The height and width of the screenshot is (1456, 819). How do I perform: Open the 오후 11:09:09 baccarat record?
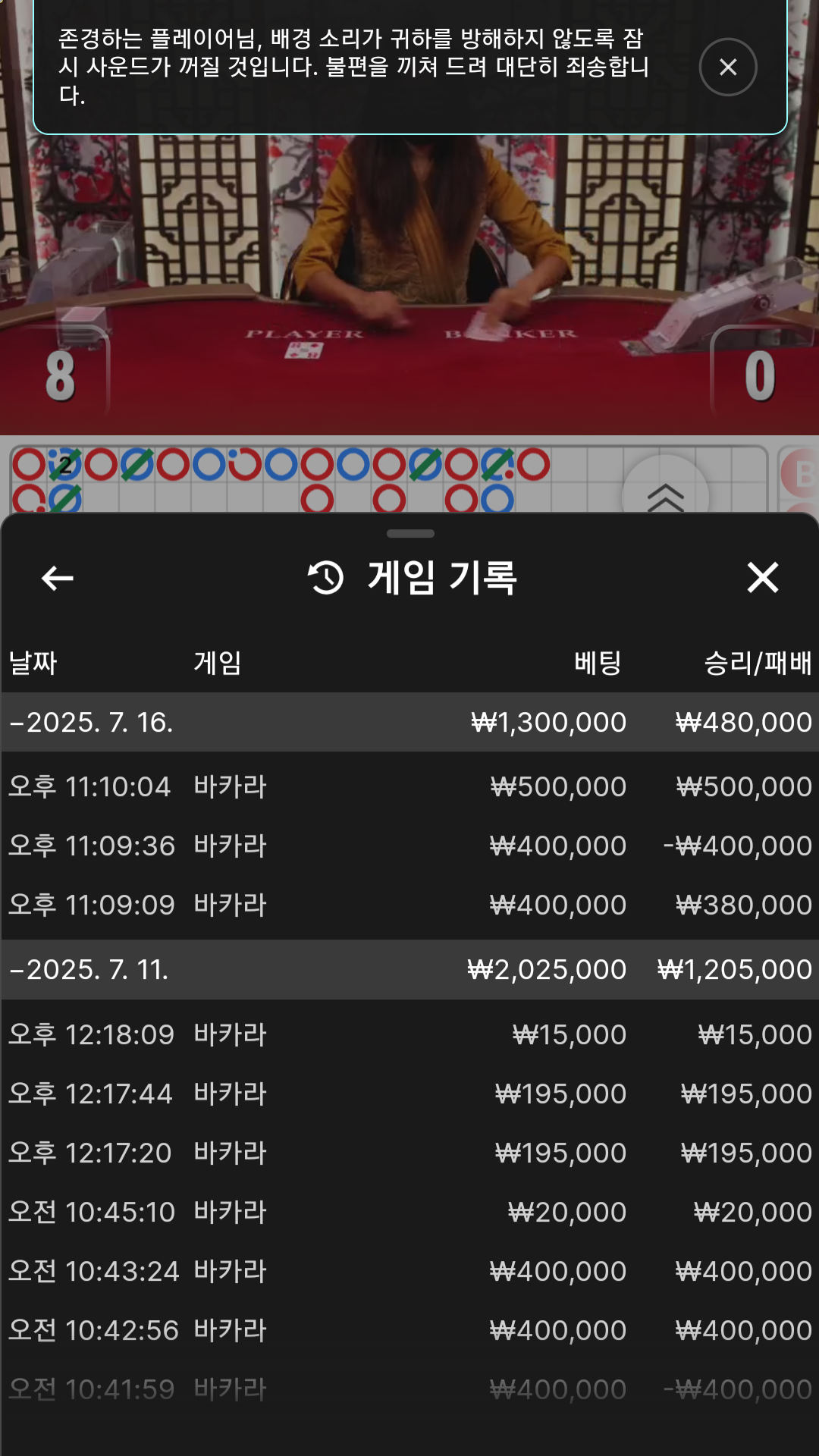[x=409, y=905]
